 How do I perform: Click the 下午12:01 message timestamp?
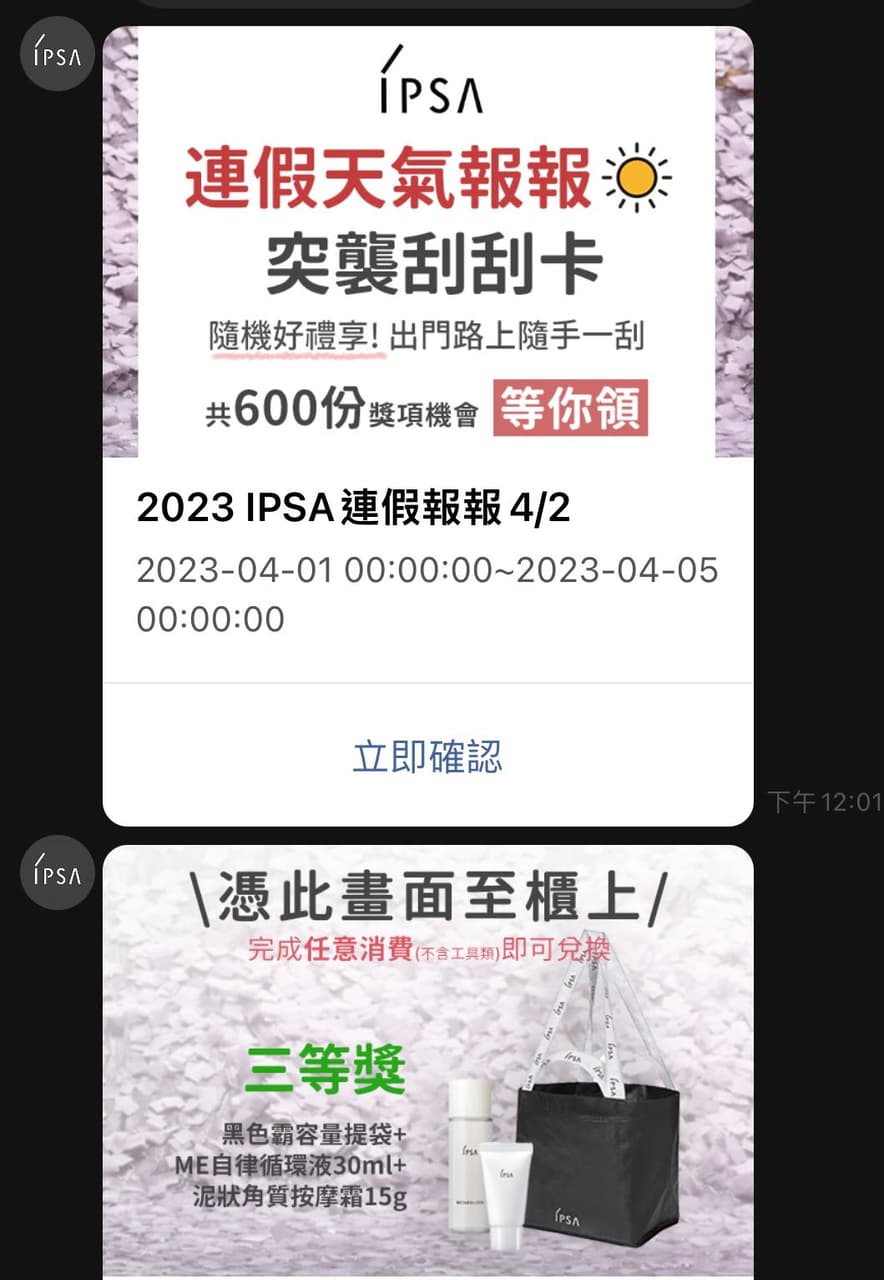(824, 802)
